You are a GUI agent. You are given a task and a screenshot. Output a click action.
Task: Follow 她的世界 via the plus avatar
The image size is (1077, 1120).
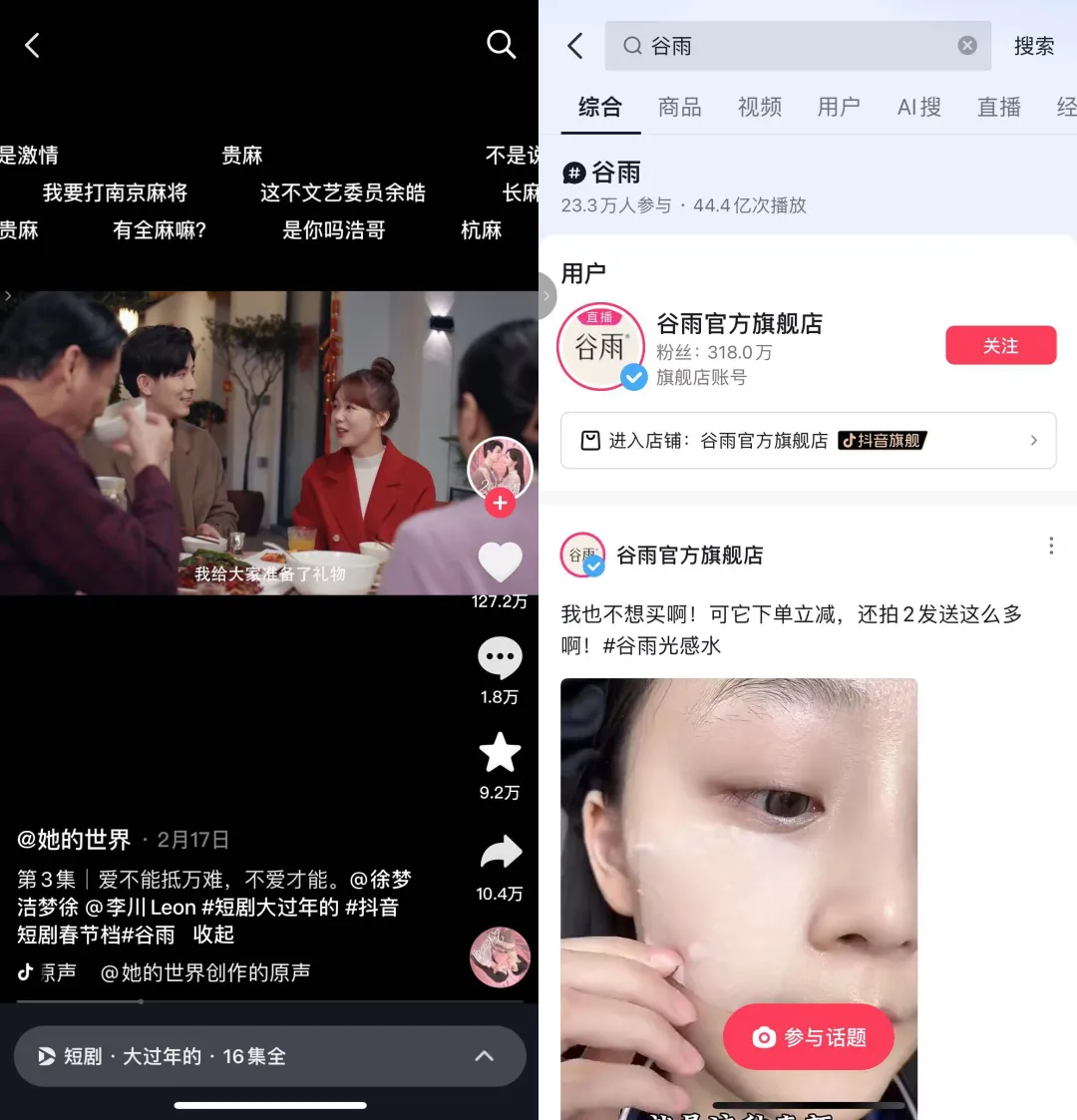(x=500, y=504)
